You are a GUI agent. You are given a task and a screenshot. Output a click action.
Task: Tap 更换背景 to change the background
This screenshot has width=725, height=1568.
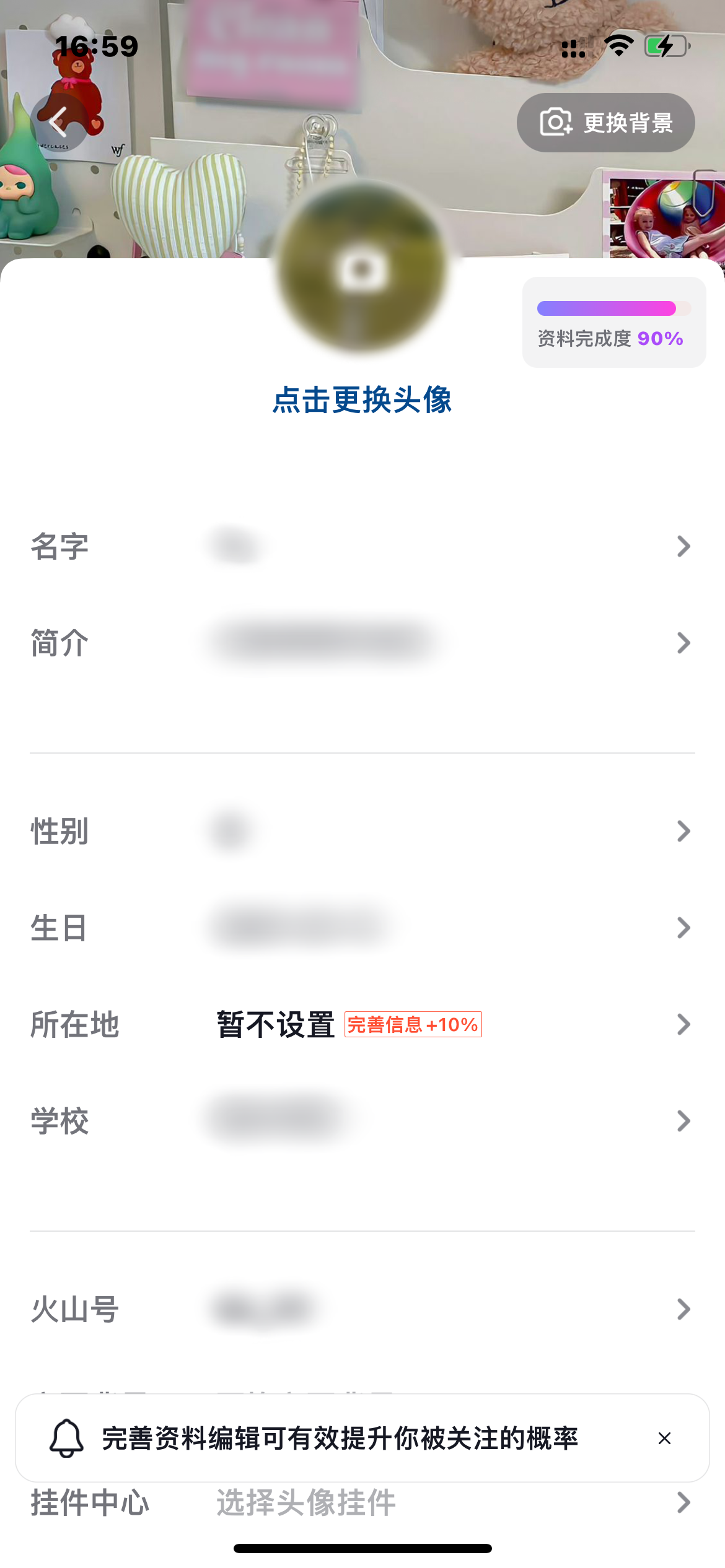point(605,123)
